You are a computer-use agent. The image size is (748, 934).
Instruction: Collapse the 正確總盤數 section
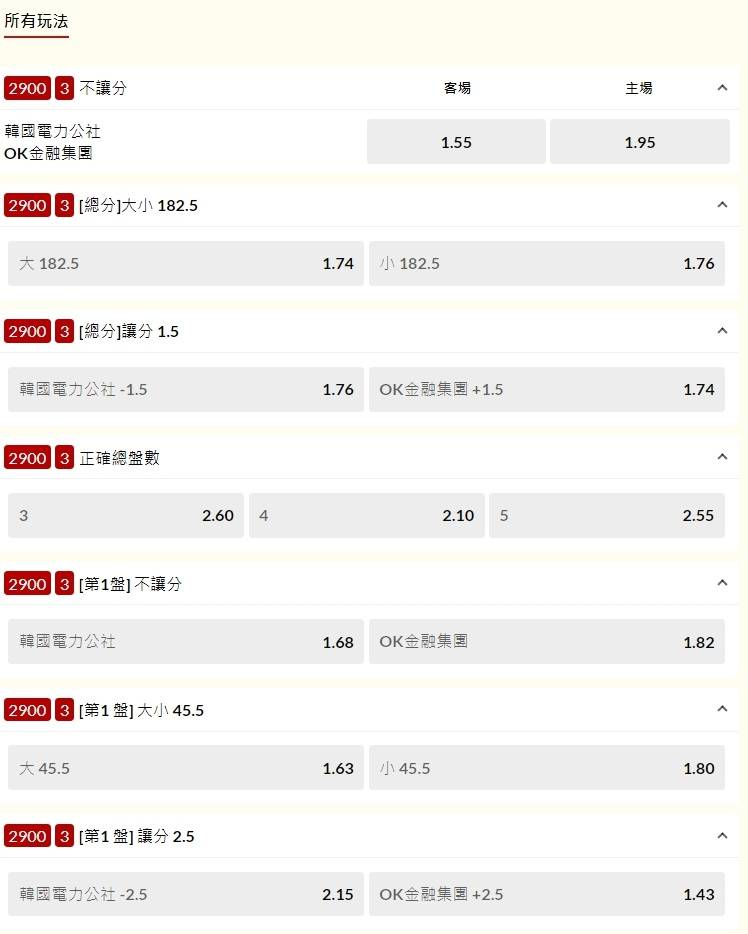pyautogui.click(x=722, y=457)
